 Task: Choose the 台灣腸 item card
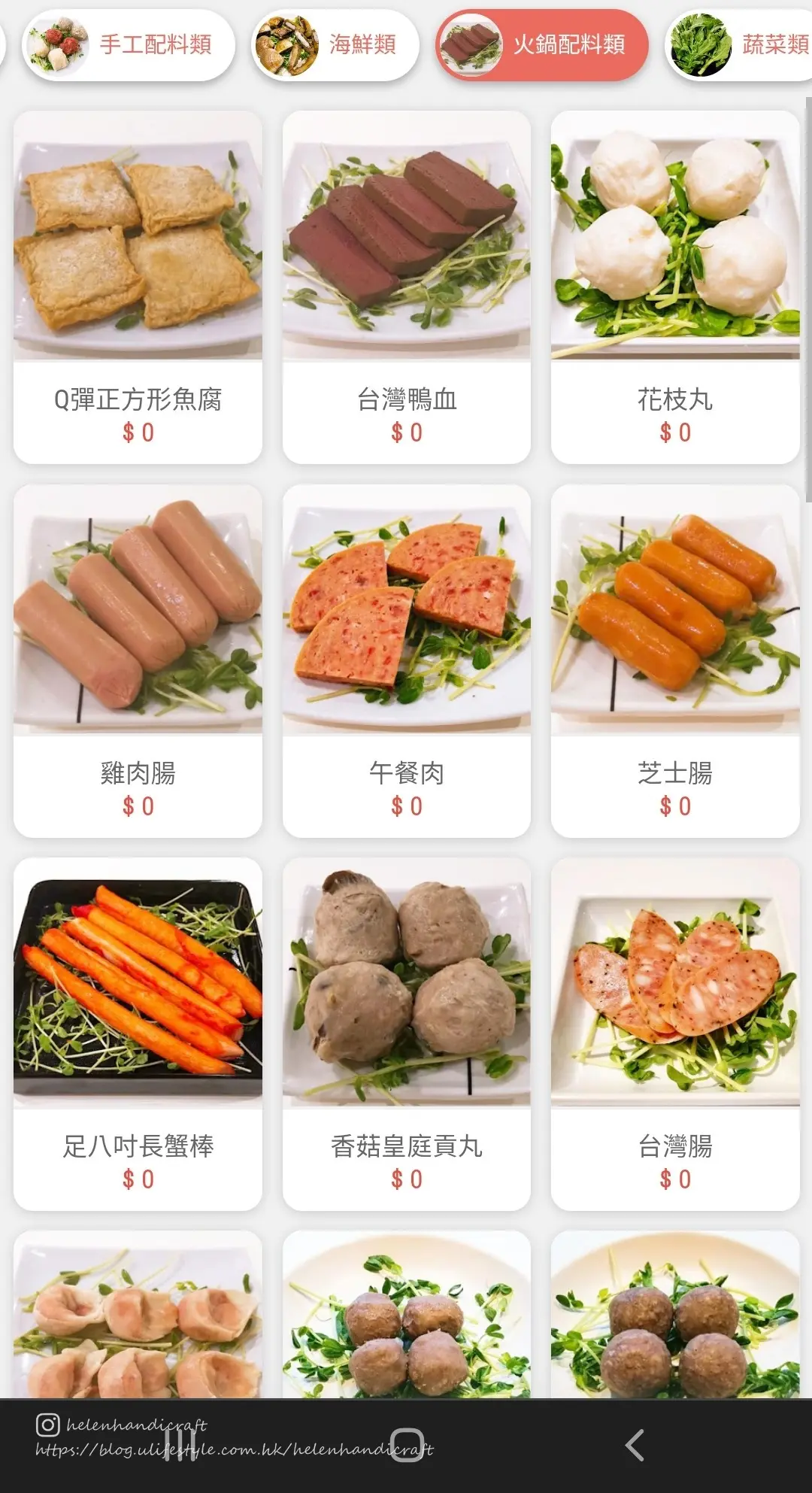pos(675,1033)
